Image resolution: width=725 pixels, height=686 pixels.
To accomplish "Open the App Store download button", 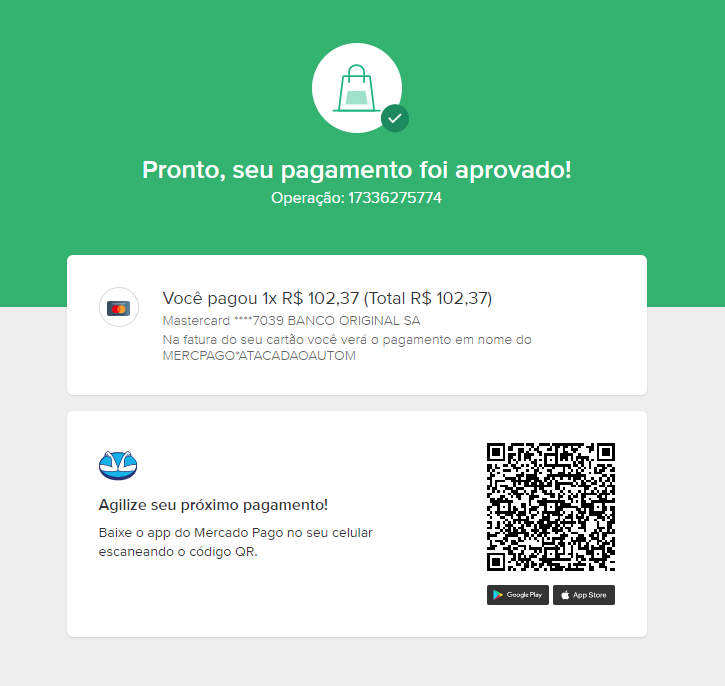I will [x=584, y=595].
